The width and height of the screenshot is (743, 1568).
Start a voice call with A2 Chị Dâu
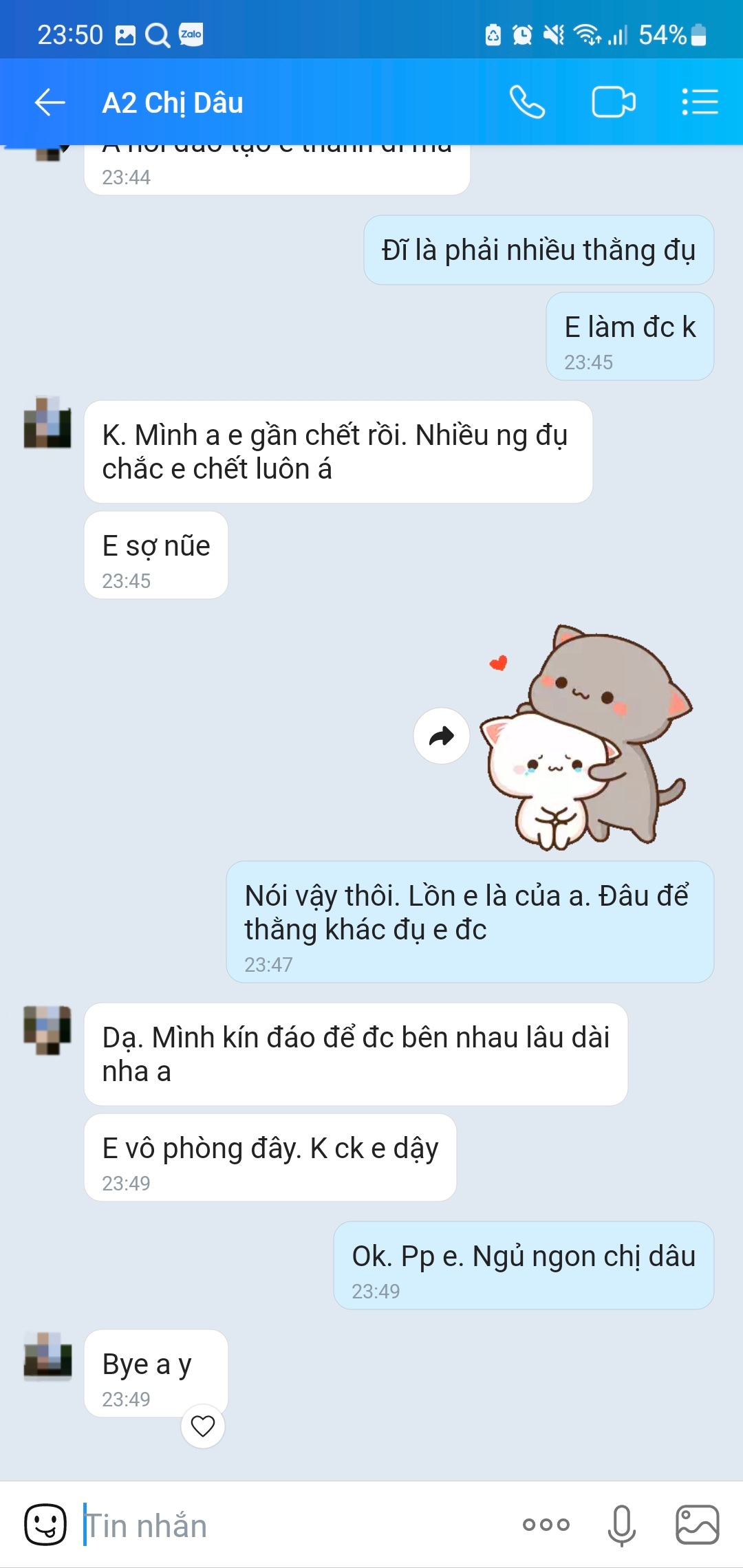click(527, 102)
